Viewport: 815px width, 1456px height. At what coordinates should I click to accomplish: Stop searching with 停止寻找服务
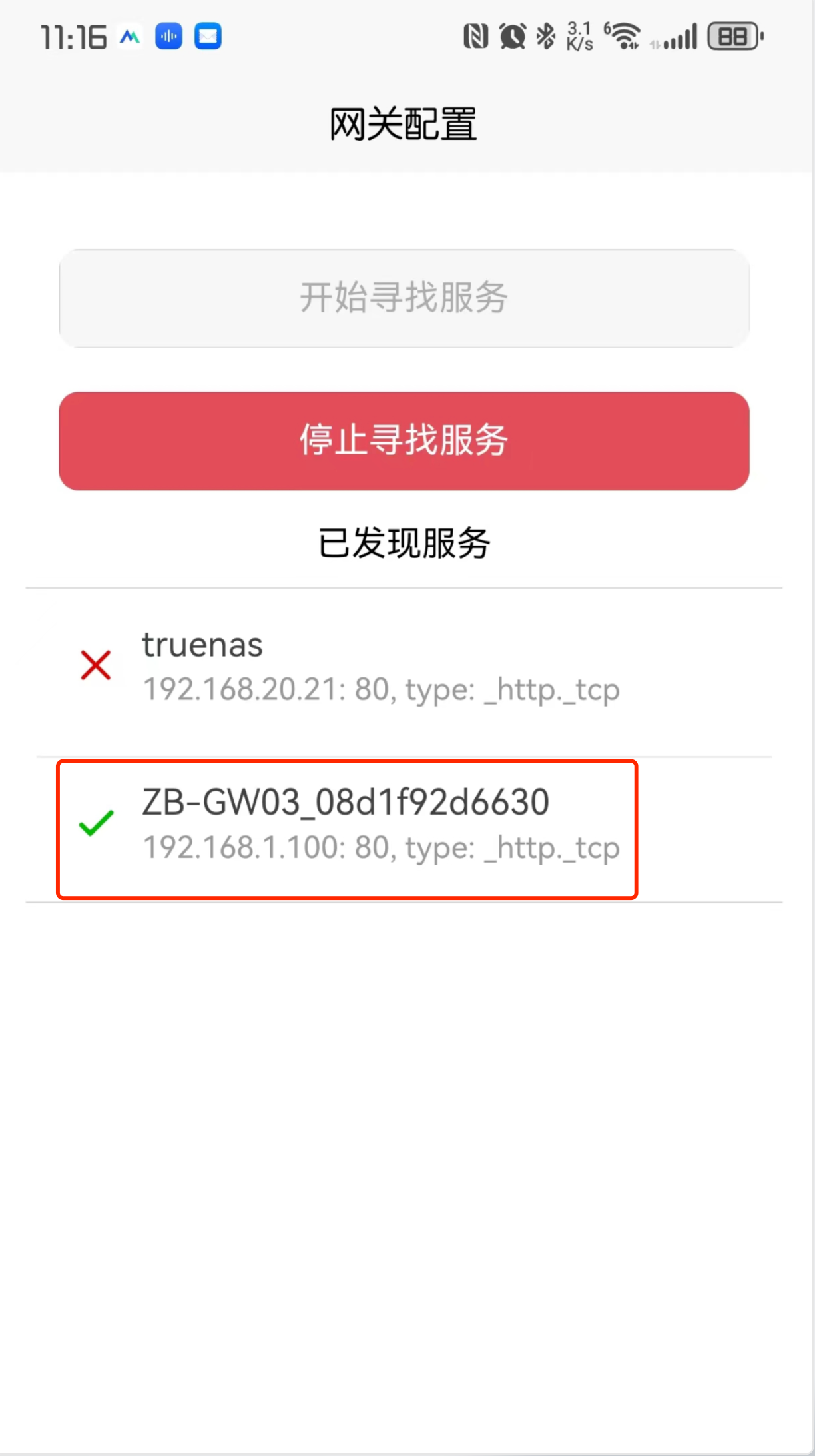(x=404, y=441)
